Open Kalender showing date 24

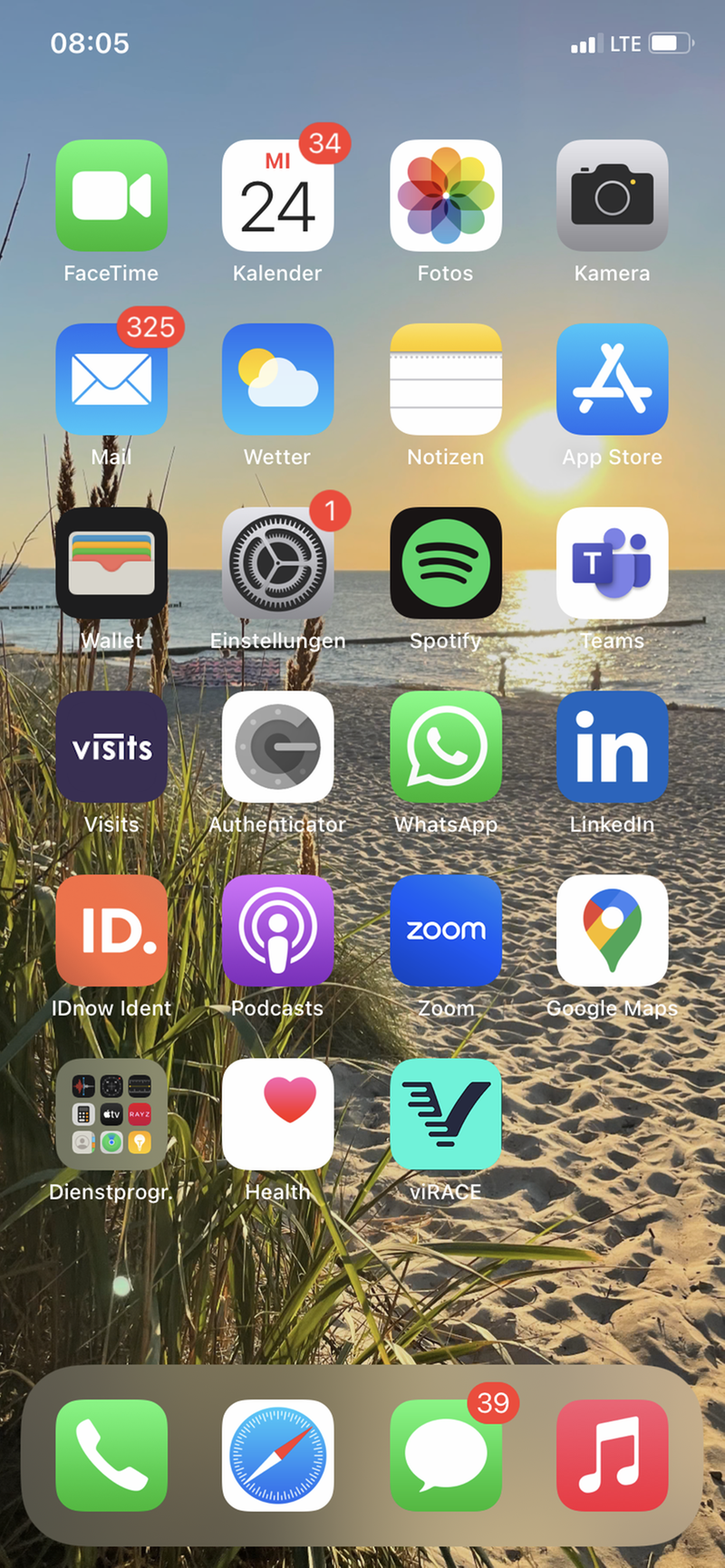tap(277, 196)
